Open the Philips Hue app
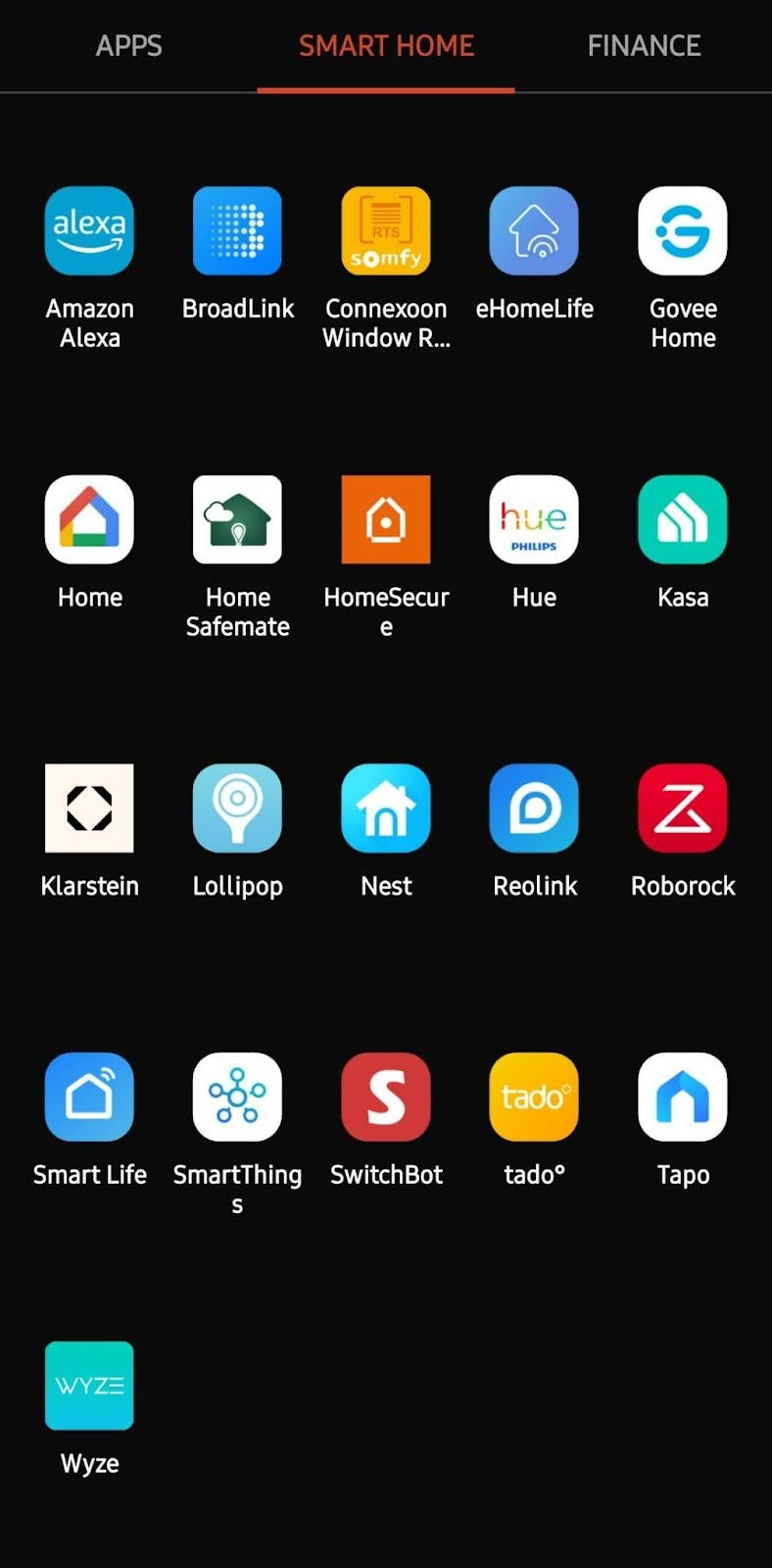 (534, 520)
